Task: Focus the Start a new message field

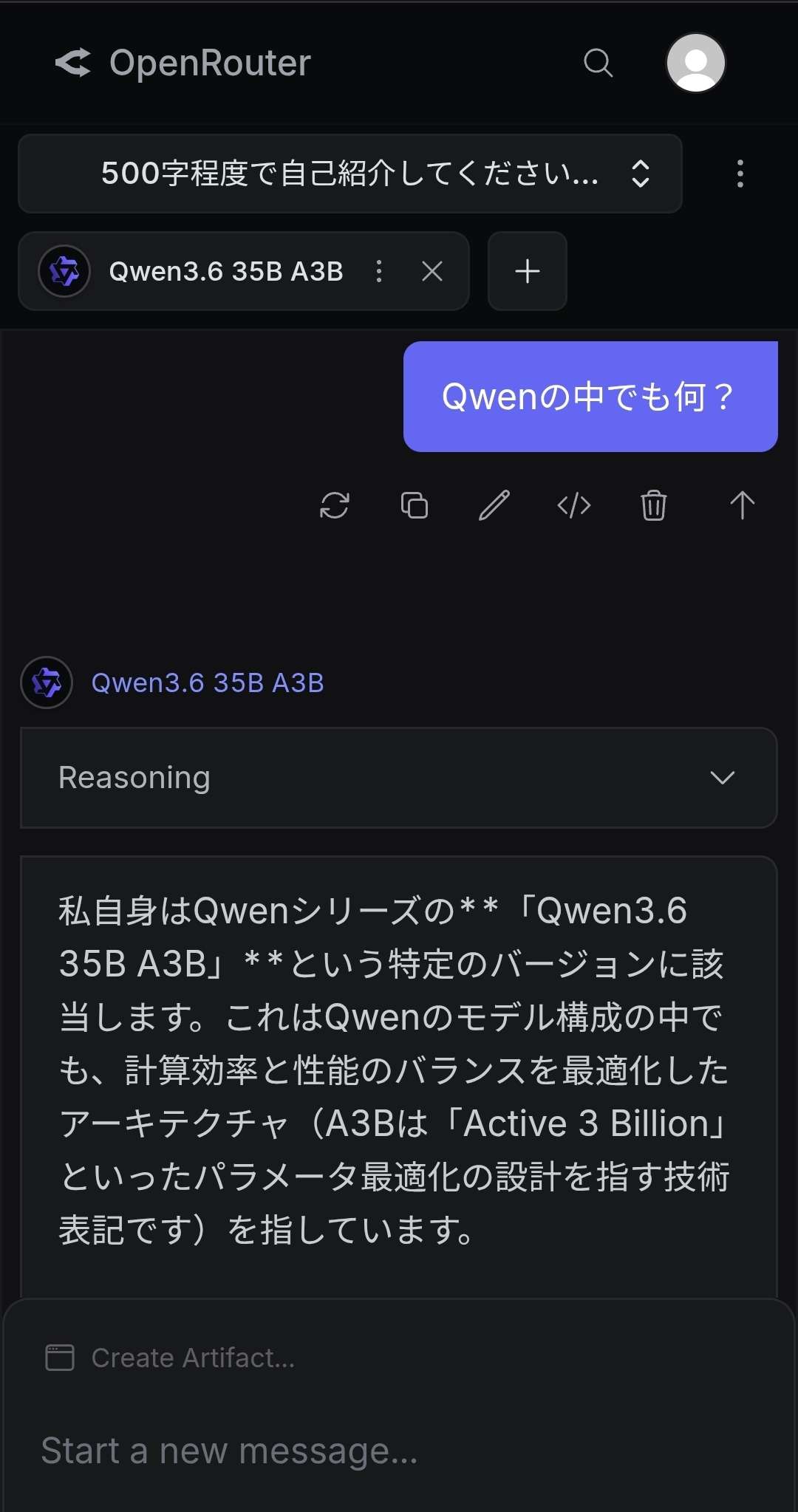Action: (x=399, y=1451)
